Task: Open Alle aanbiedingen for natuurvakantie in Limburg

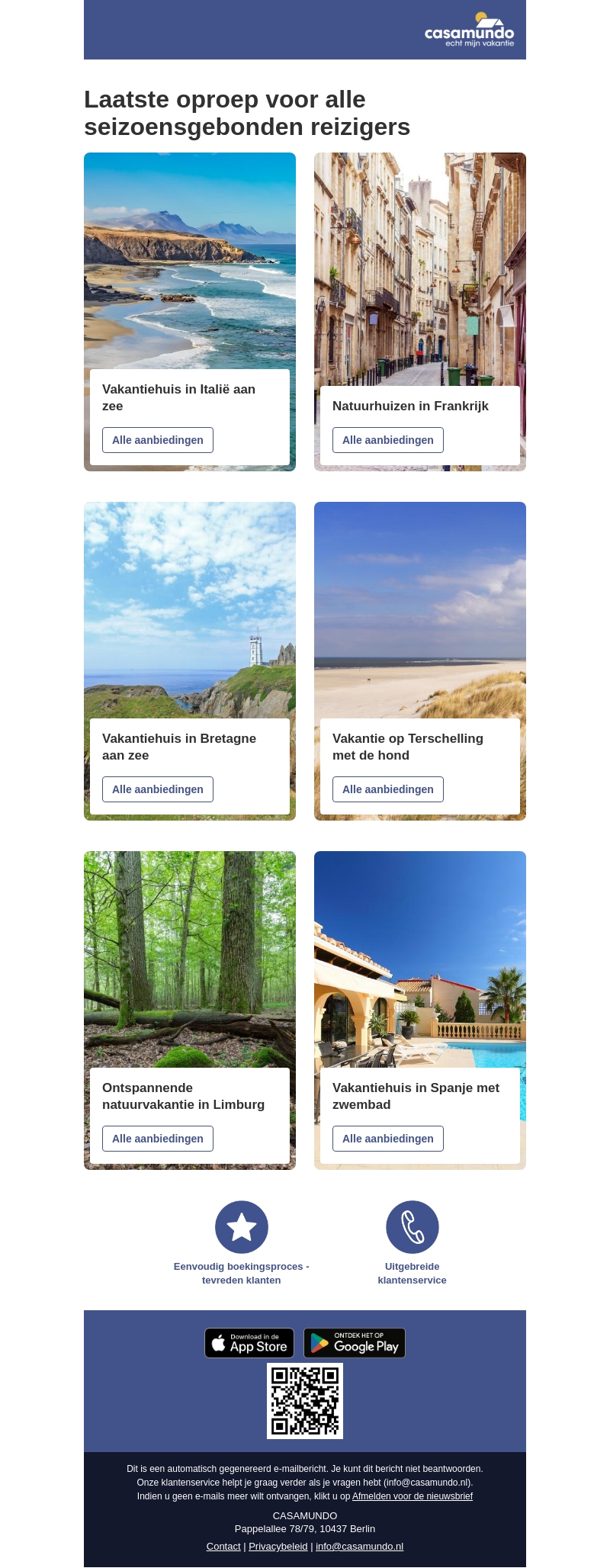Action: point(158,1139)
